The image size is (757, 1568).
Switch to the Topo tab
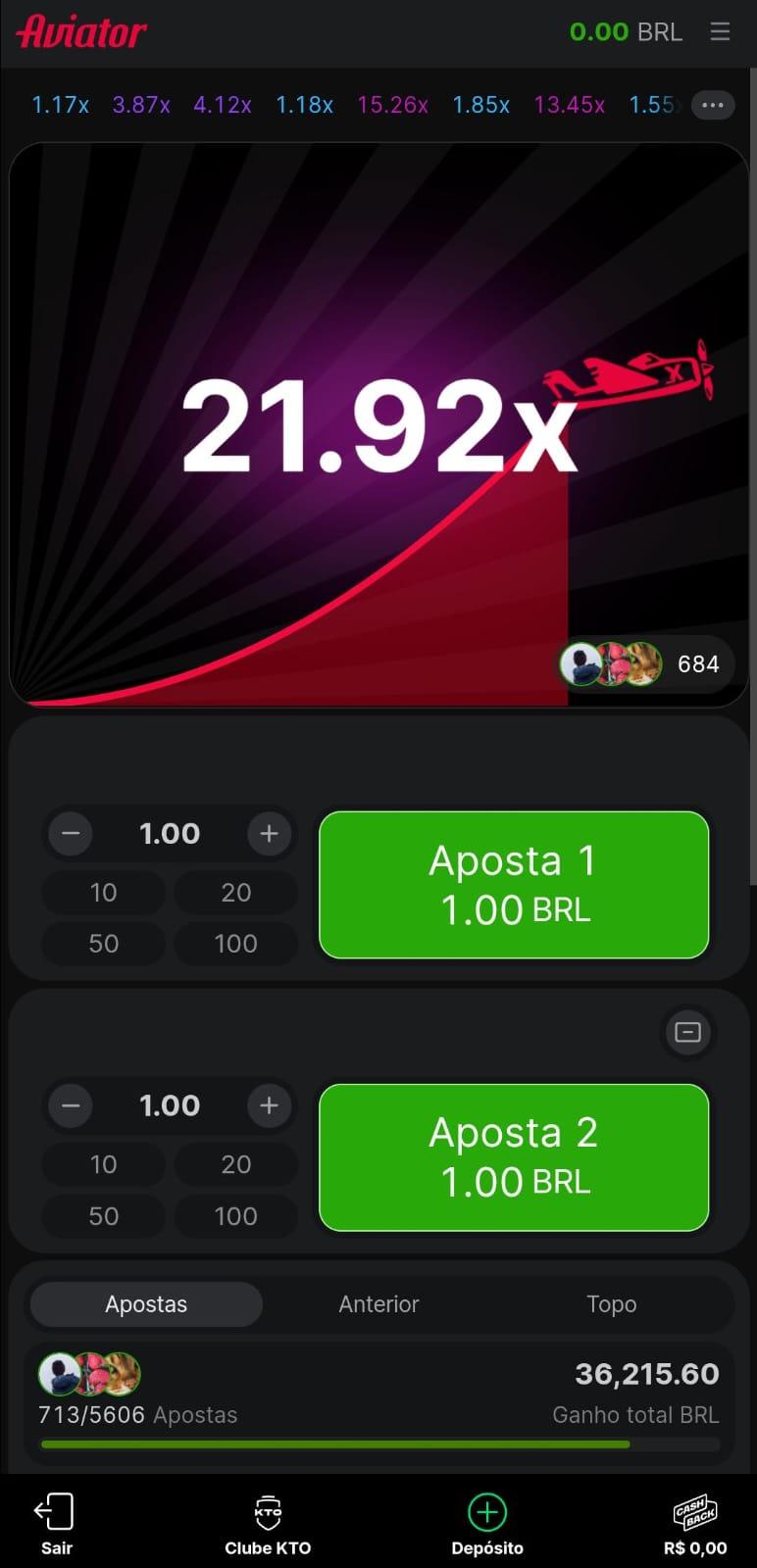click(x=611, y=1304)
